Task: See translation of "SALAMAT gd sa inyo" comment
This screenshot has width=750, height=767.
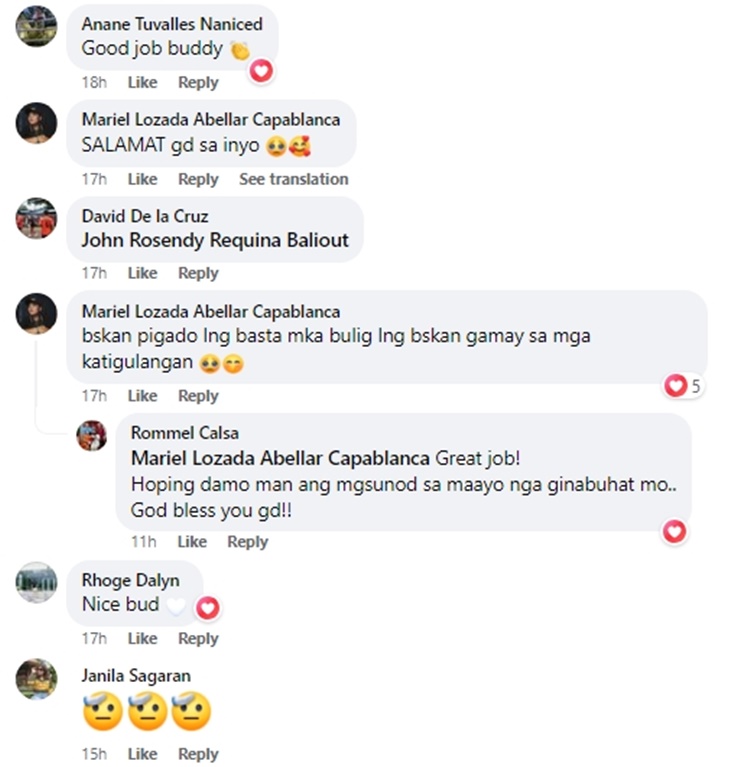Action: (293, 179)
